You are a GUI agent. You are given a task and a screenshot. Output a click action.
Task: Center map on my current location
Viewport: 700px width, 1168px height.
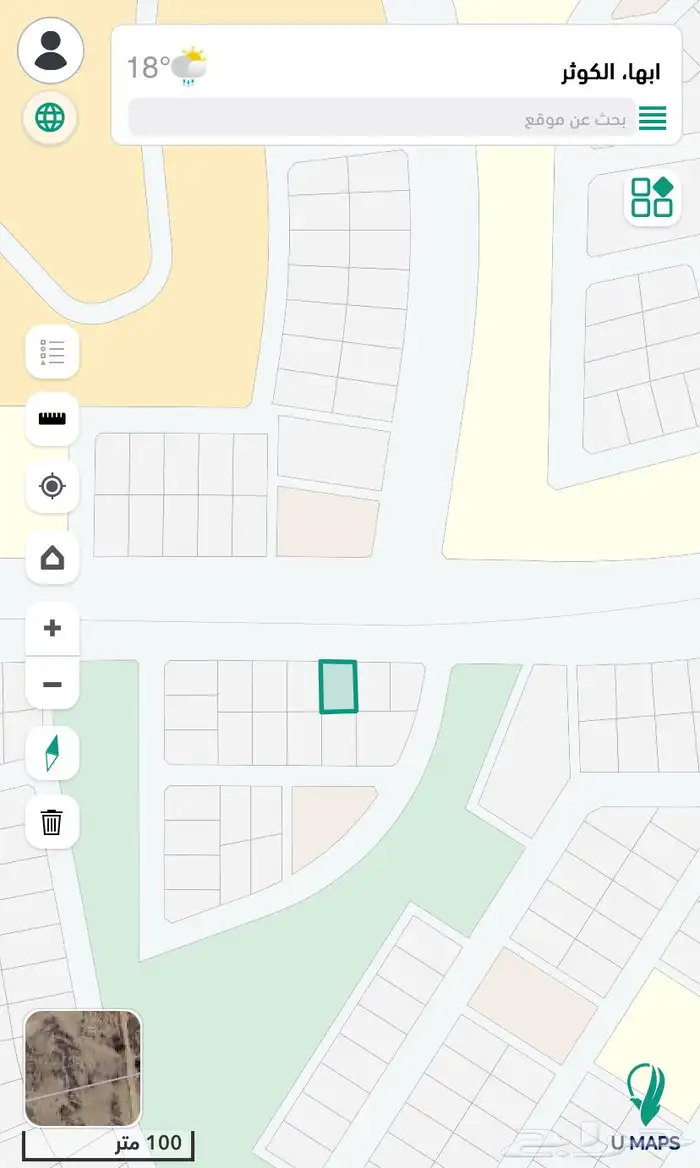(52, 487)
